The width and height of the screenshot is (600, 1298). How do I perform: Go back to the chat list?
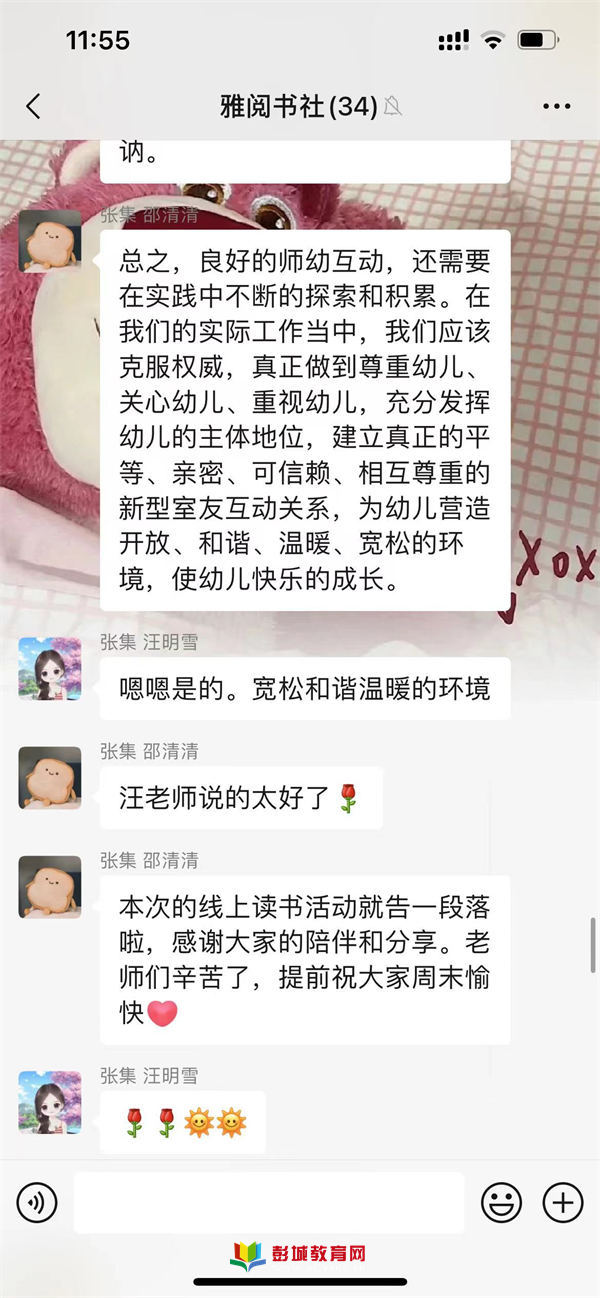[x=33, y=107]
